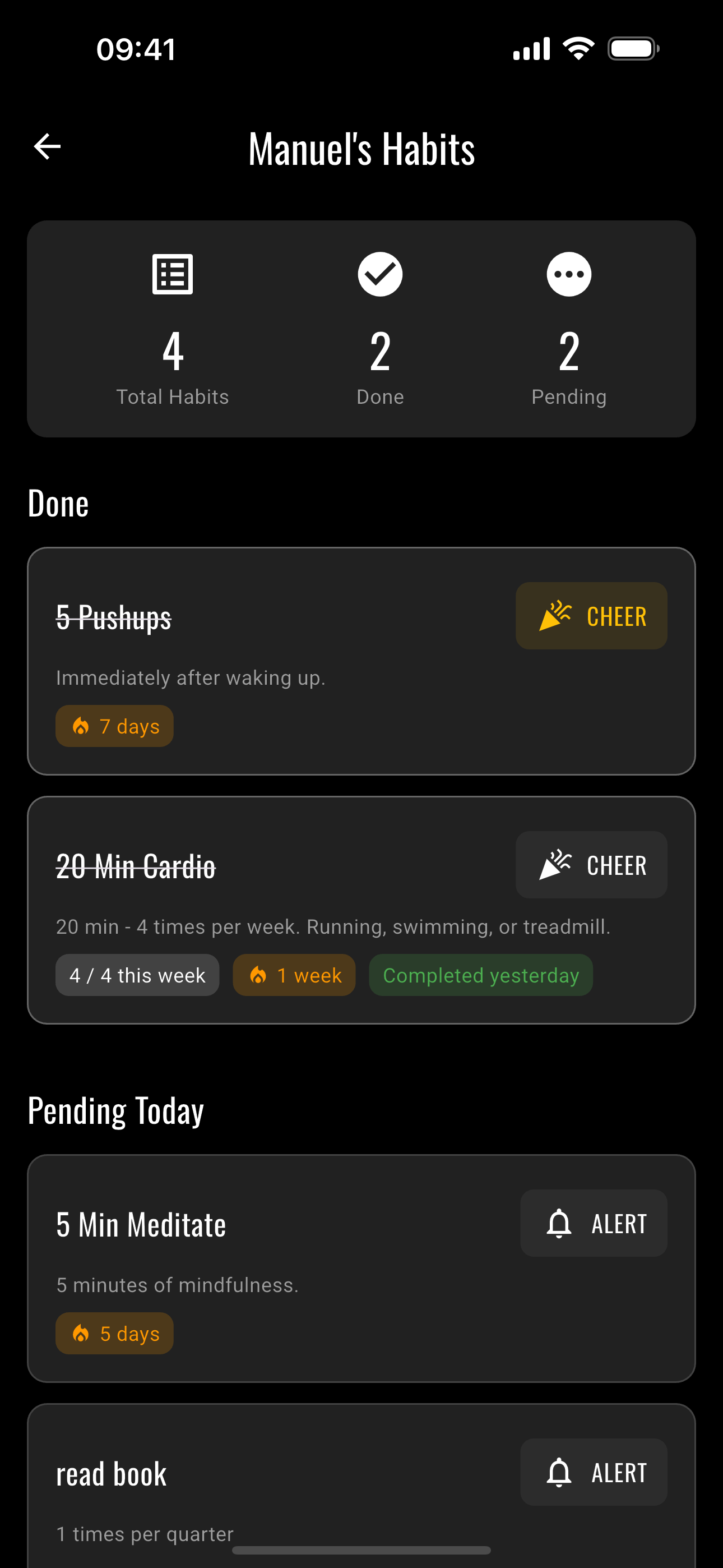Send alert for 5 Min Meditate
Screen dimensions: 723x1568
click(594, 1224)
